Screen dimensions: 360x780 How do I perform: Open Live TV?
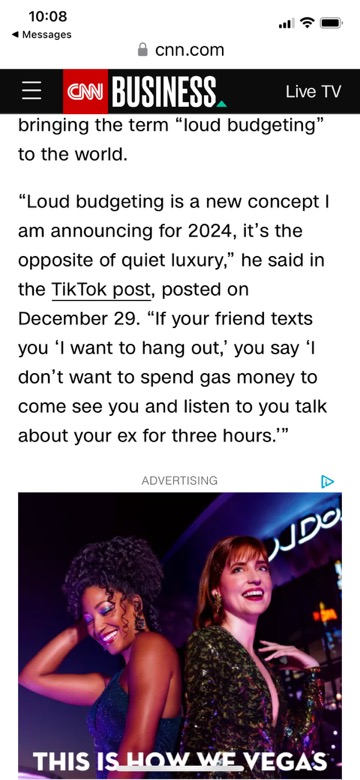coord(313,92)
